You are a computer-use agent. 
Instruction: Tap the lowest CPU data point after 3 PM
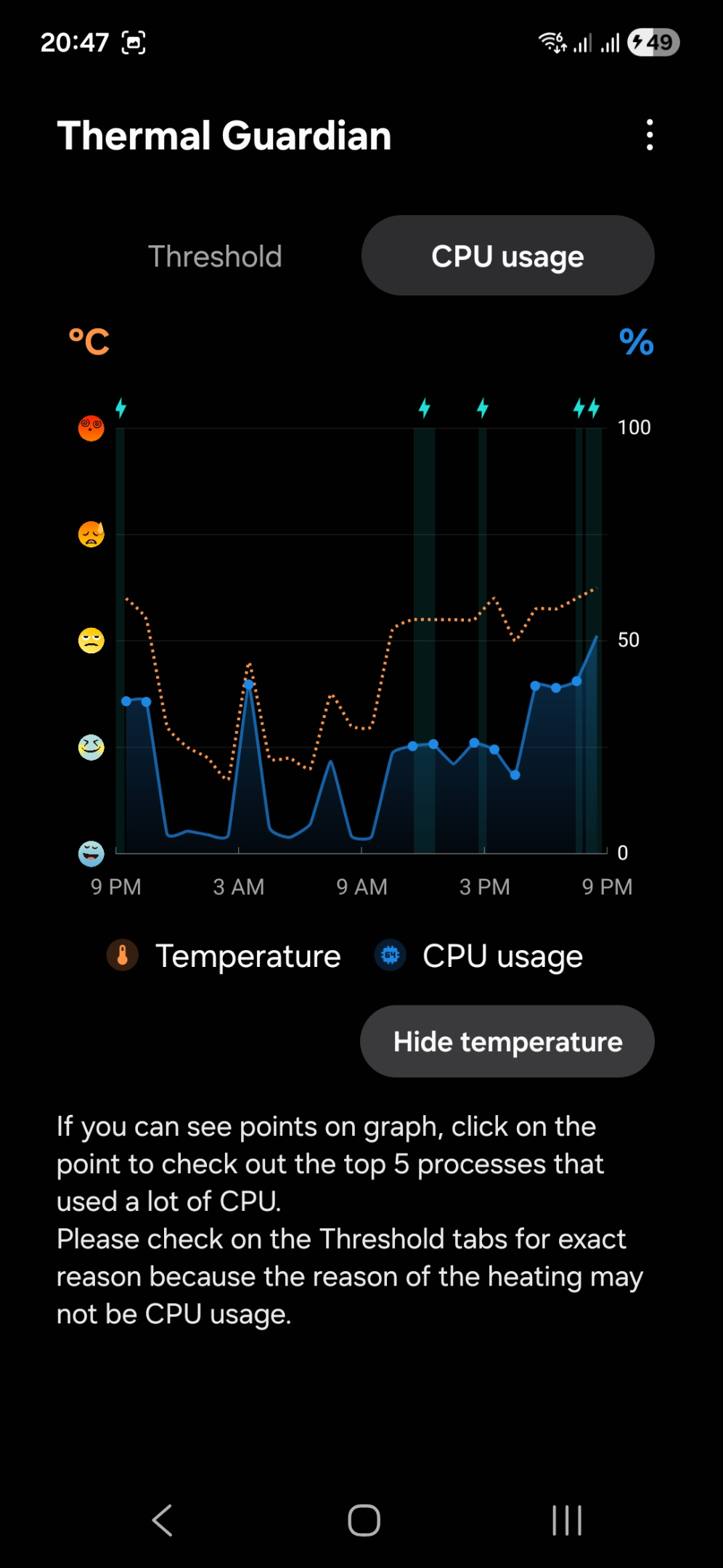[x=515, y=775]
